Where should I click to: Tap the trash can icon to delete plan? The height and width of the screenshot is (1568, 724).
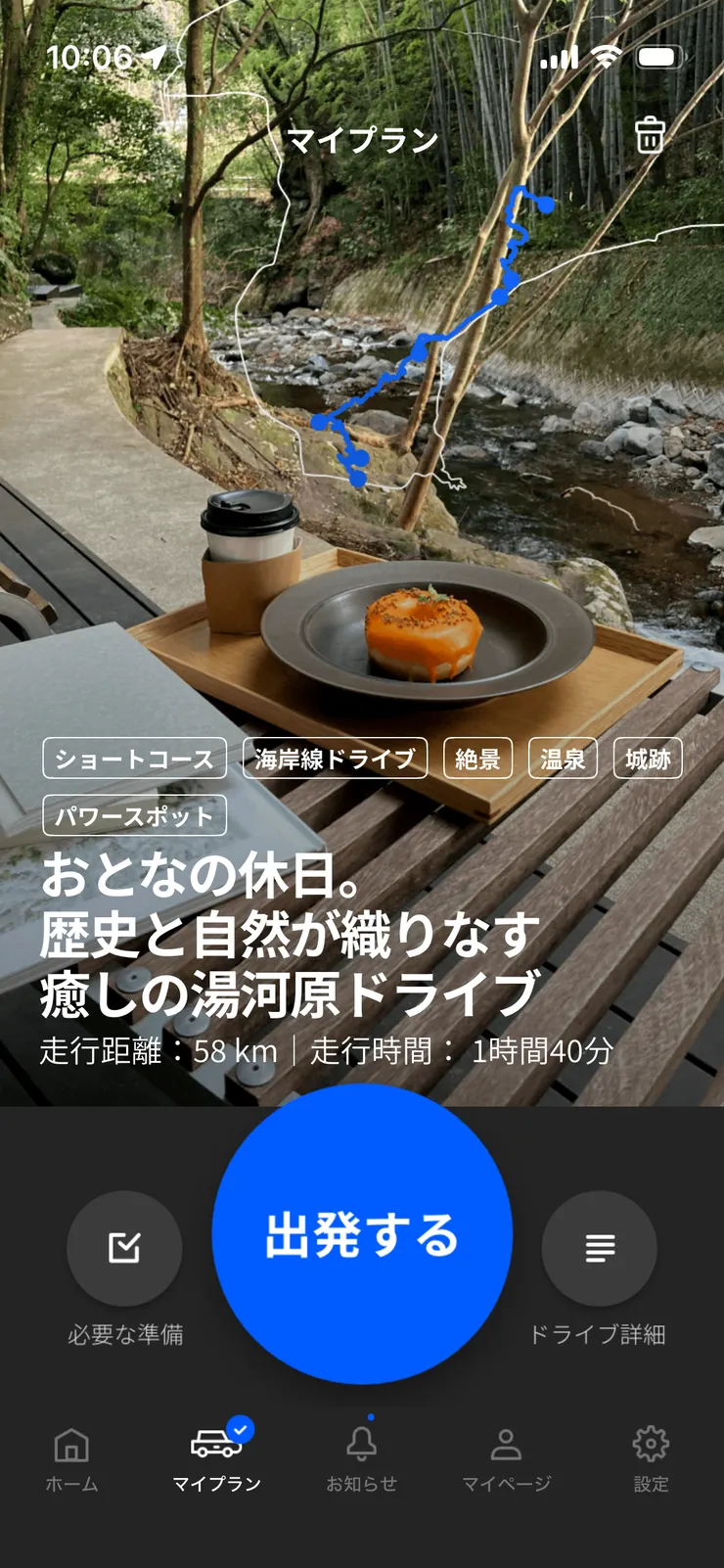pyautogui.click(x=649, y=137)
